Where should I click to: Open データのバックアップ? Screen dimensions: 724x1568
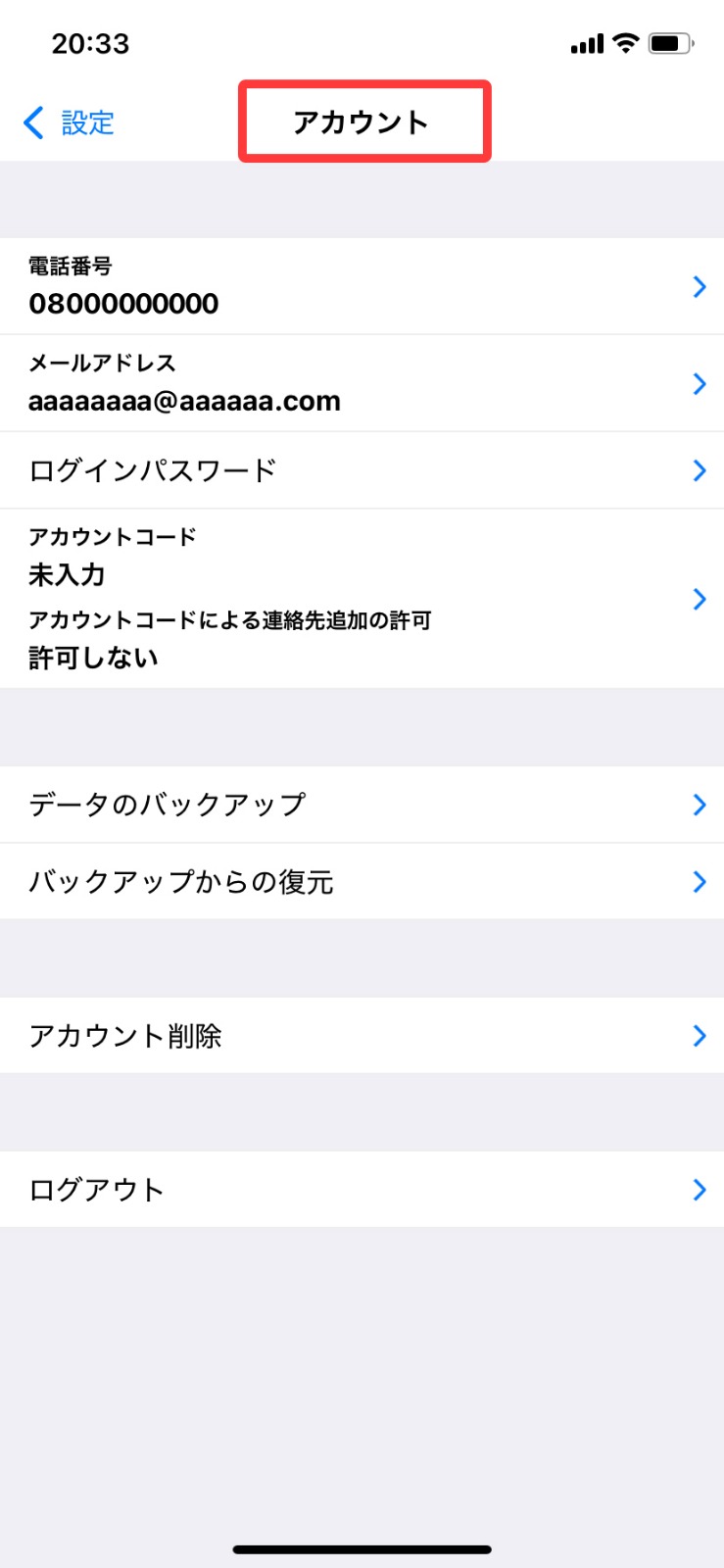(362, 805)
